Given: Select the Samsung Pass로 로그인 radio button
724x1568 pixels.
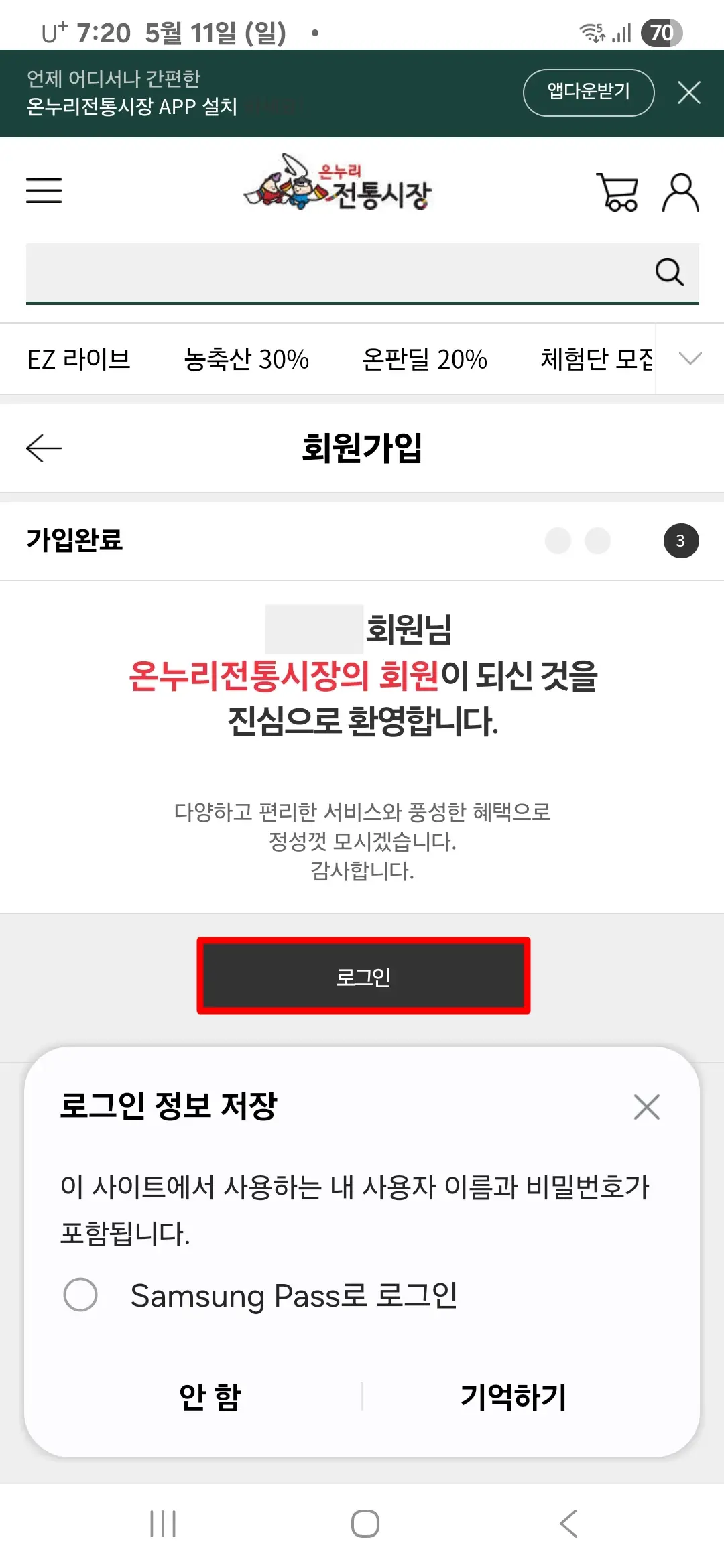Looking at the screenshot, I should (x=80, y=1295).
